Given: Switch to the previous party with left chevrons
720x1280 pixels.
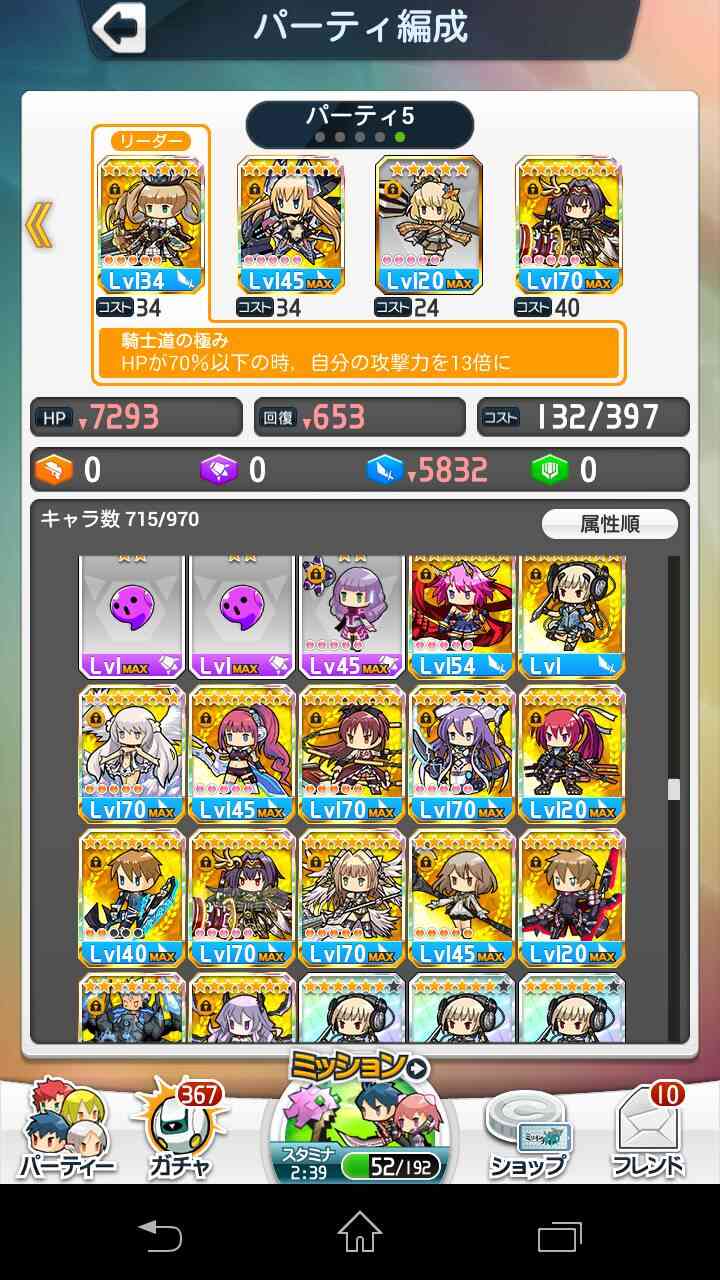Looking at the screenshot, I should coord(40,227).
